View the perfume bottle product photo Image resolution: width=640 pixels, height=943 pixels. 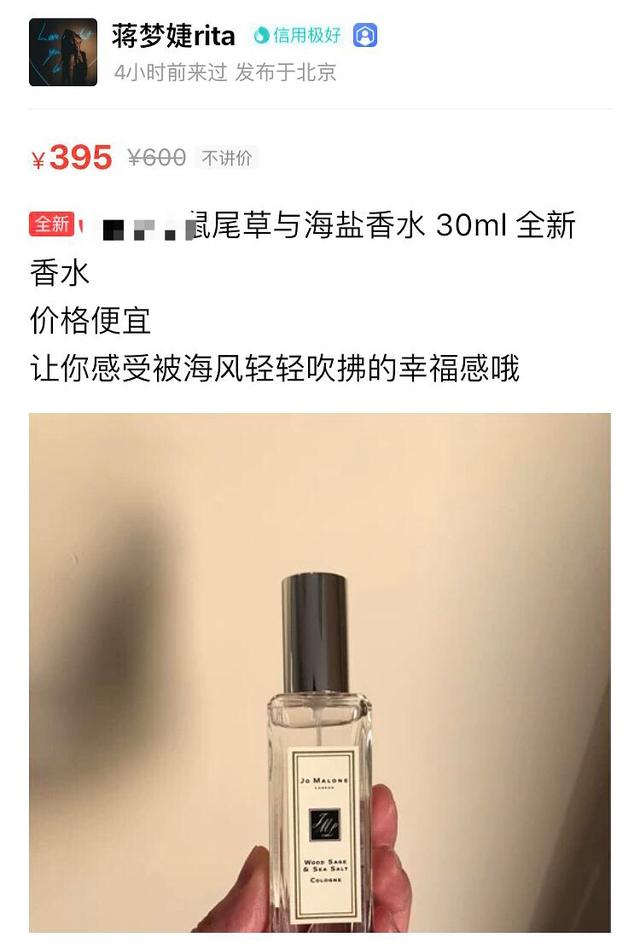click(320, 672)
